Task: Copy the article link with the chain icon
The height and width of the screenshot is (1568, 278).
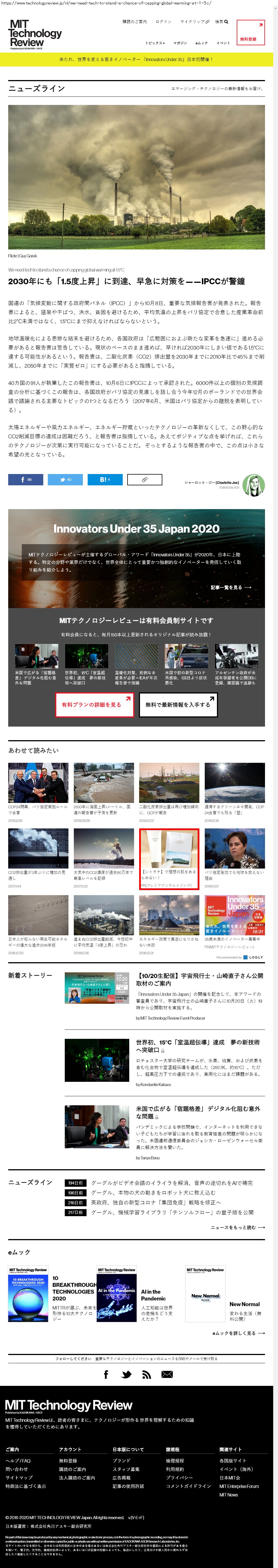Action: coord(145,480)
